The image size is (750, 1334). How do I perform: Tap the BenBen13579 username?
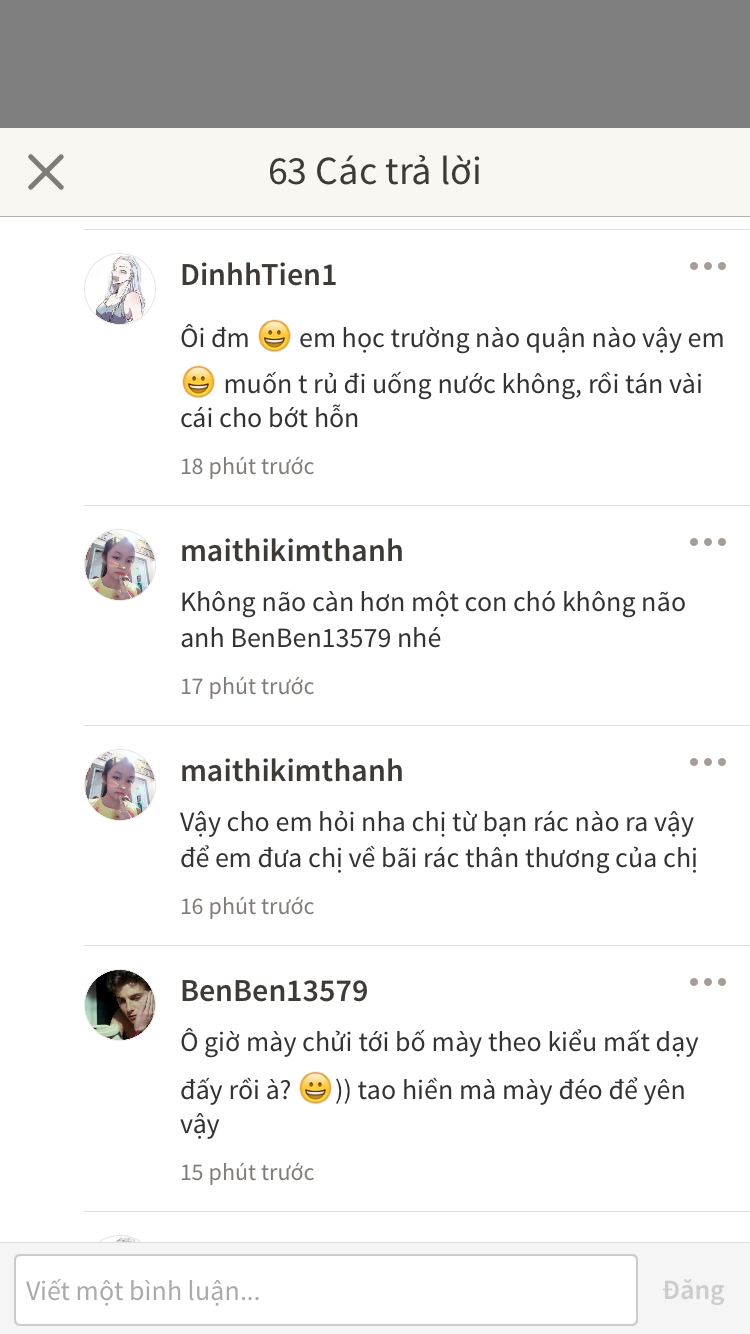pyautogui.click(x=274, y=991)
